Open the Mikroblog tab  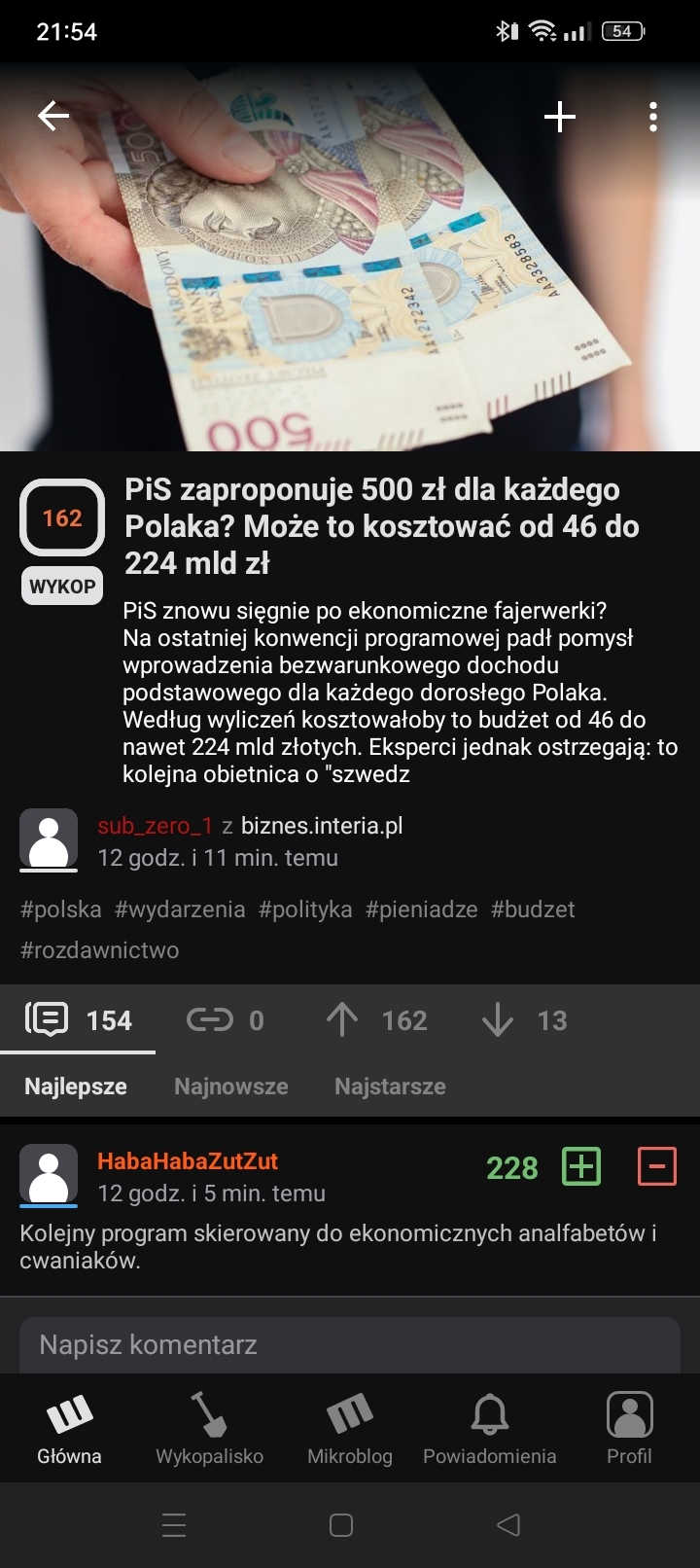coord(350,1428)
